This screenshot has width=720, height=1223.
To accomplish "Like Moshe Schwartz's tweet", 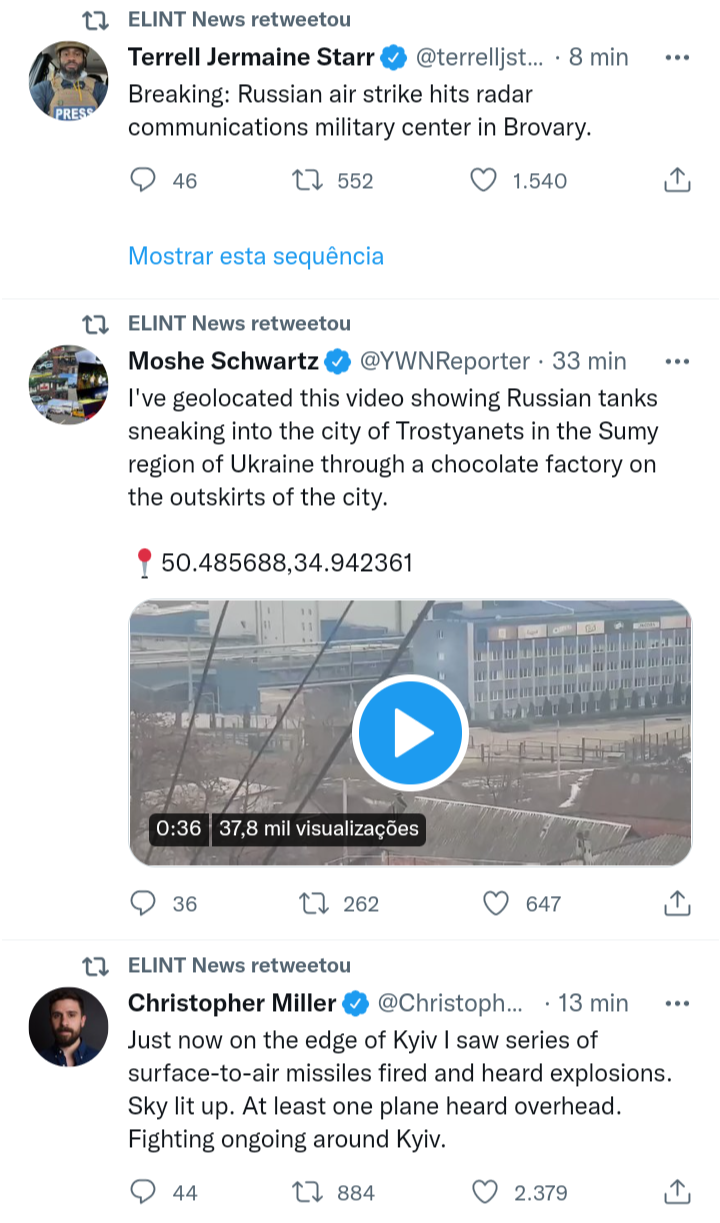I will 497,903.
